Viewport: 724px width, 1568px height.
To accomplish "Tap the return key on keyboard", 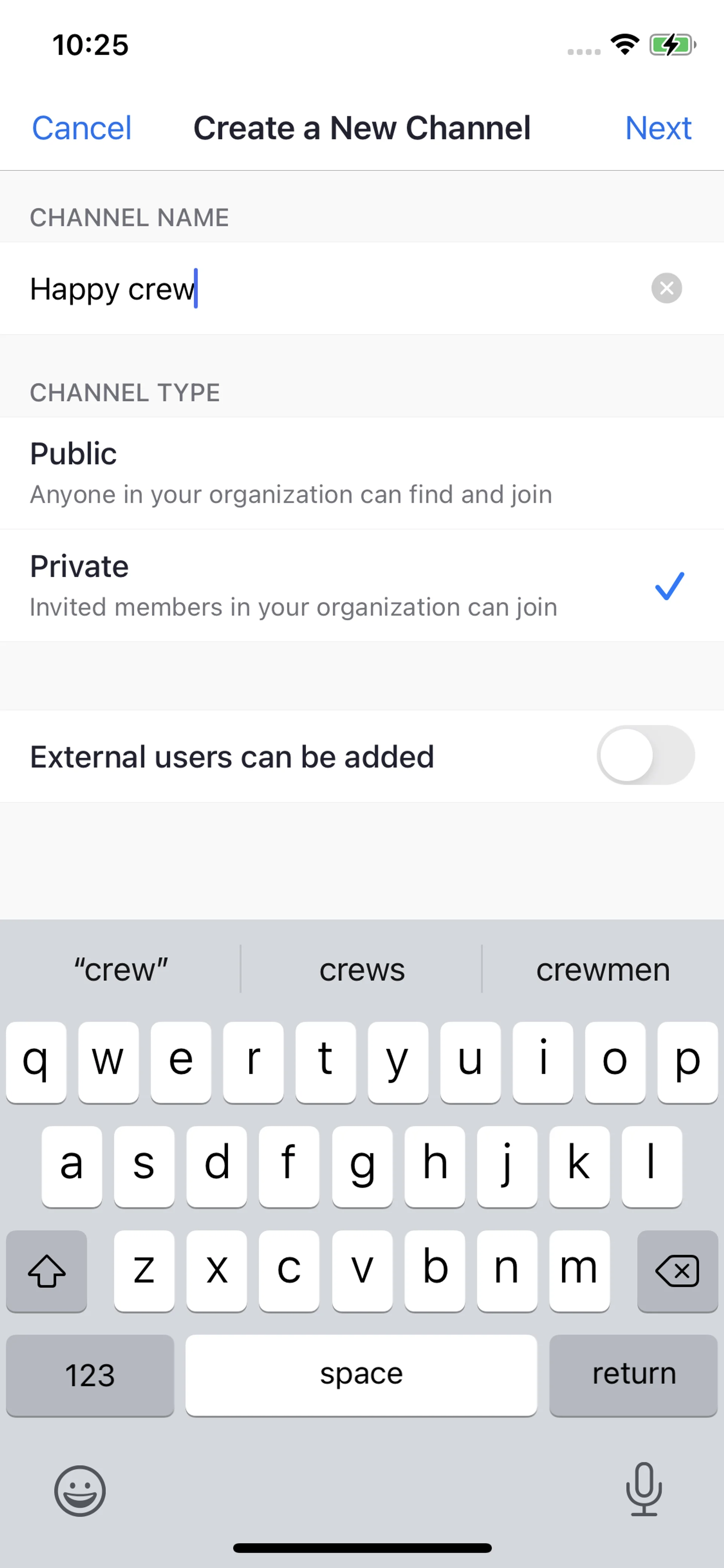I will point(633,1374).
